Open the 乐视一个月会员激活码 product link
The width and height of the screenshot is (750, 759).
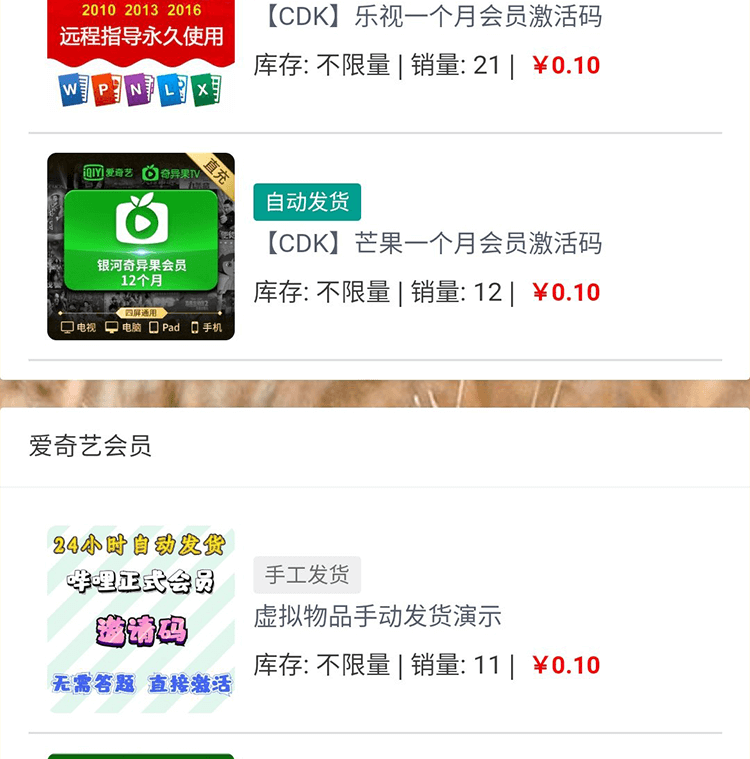[x=430, y=18]
